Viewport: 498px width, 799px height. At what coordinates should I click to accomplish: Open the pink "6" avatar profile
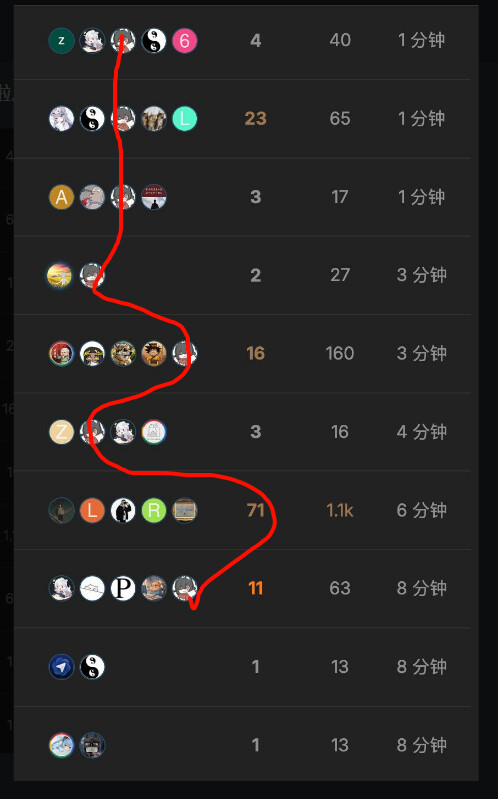(184, 40)
